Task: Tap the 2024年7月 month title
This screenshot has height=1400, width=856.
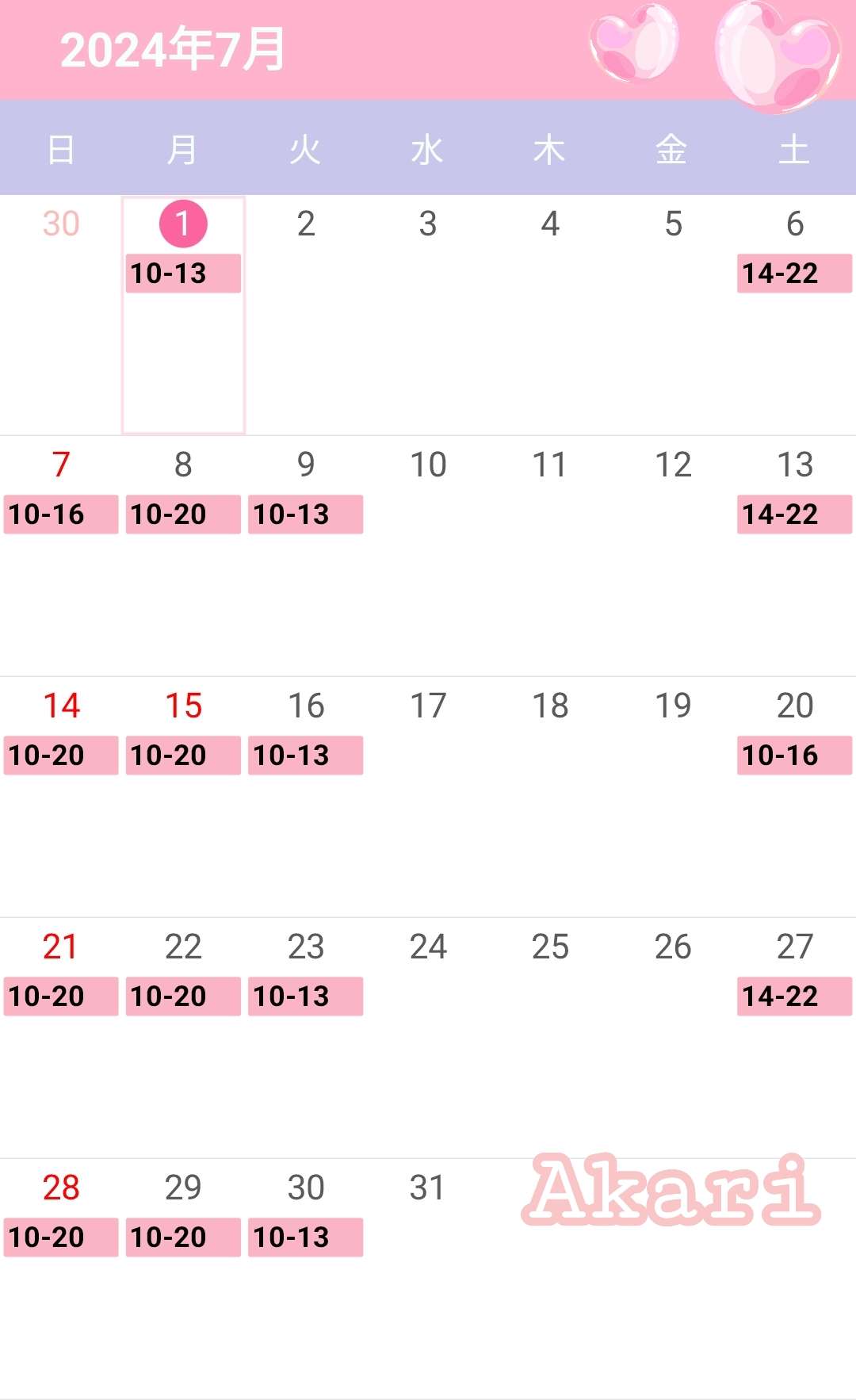Action: tap(173, 49)
